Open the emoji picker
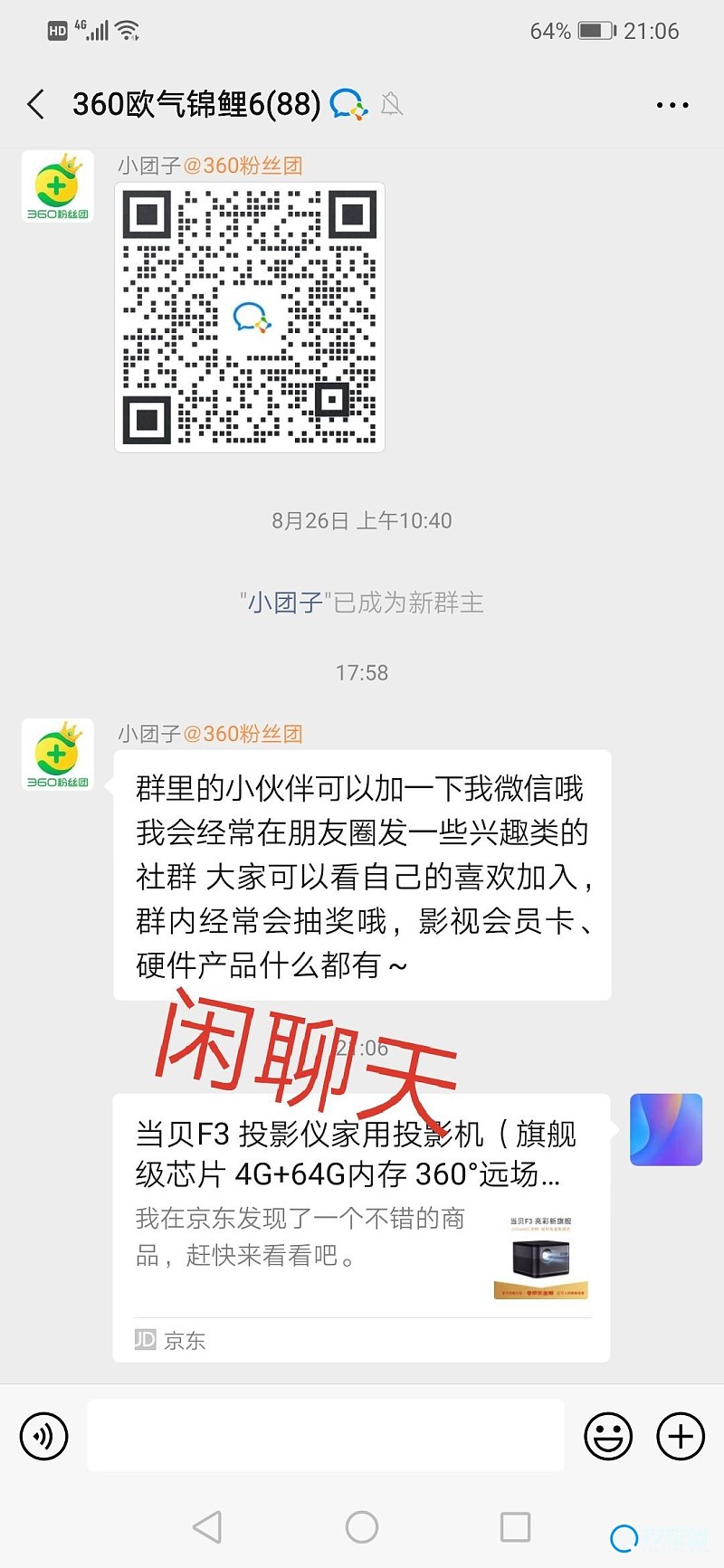The width and height of the screenshot is (724, 1568). coord(608,1436)
